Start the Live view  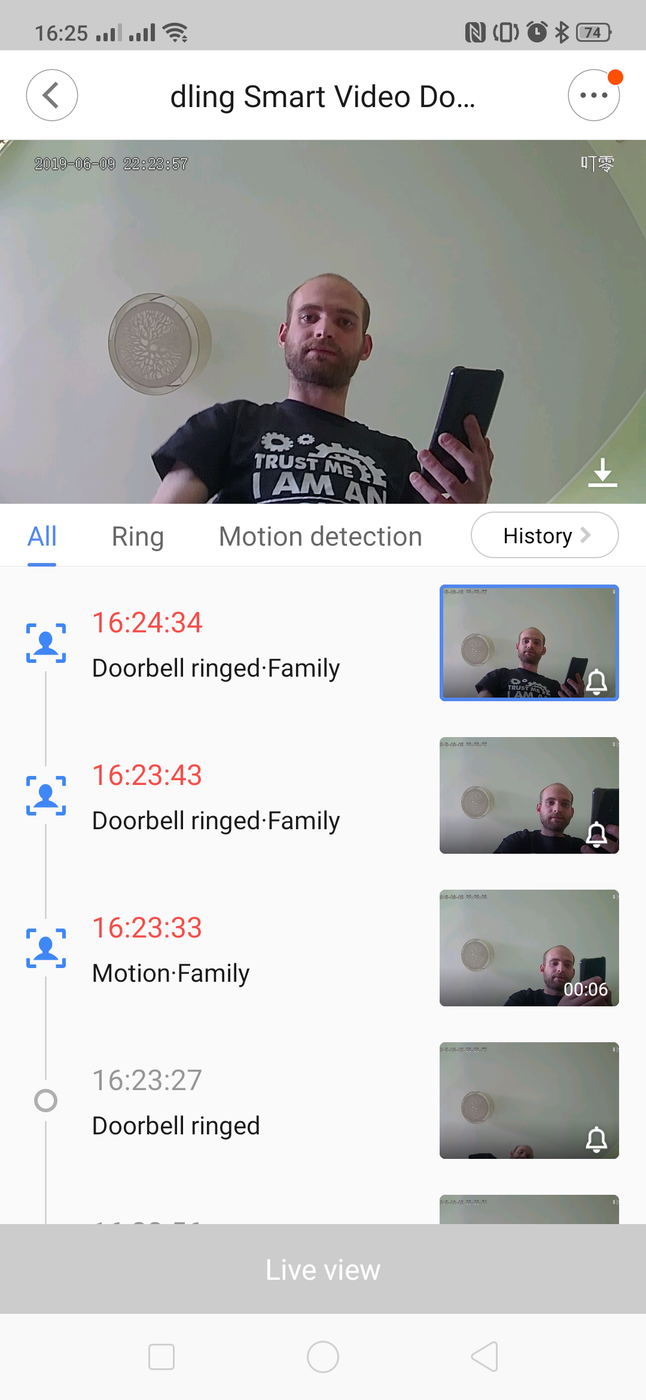tap(323, 1270)
